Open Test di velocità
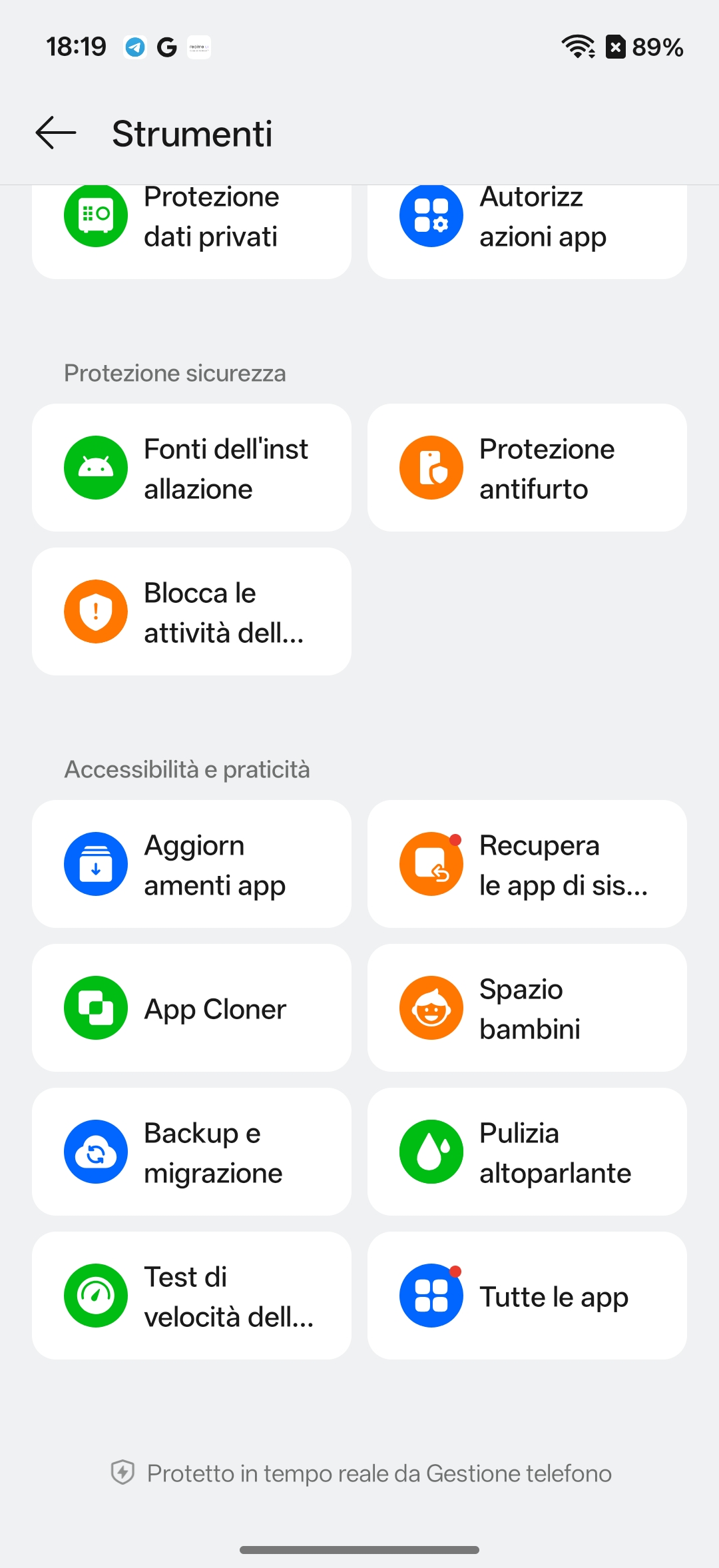This screenshot has height=1568, width=719. (x=192, y=1296)
